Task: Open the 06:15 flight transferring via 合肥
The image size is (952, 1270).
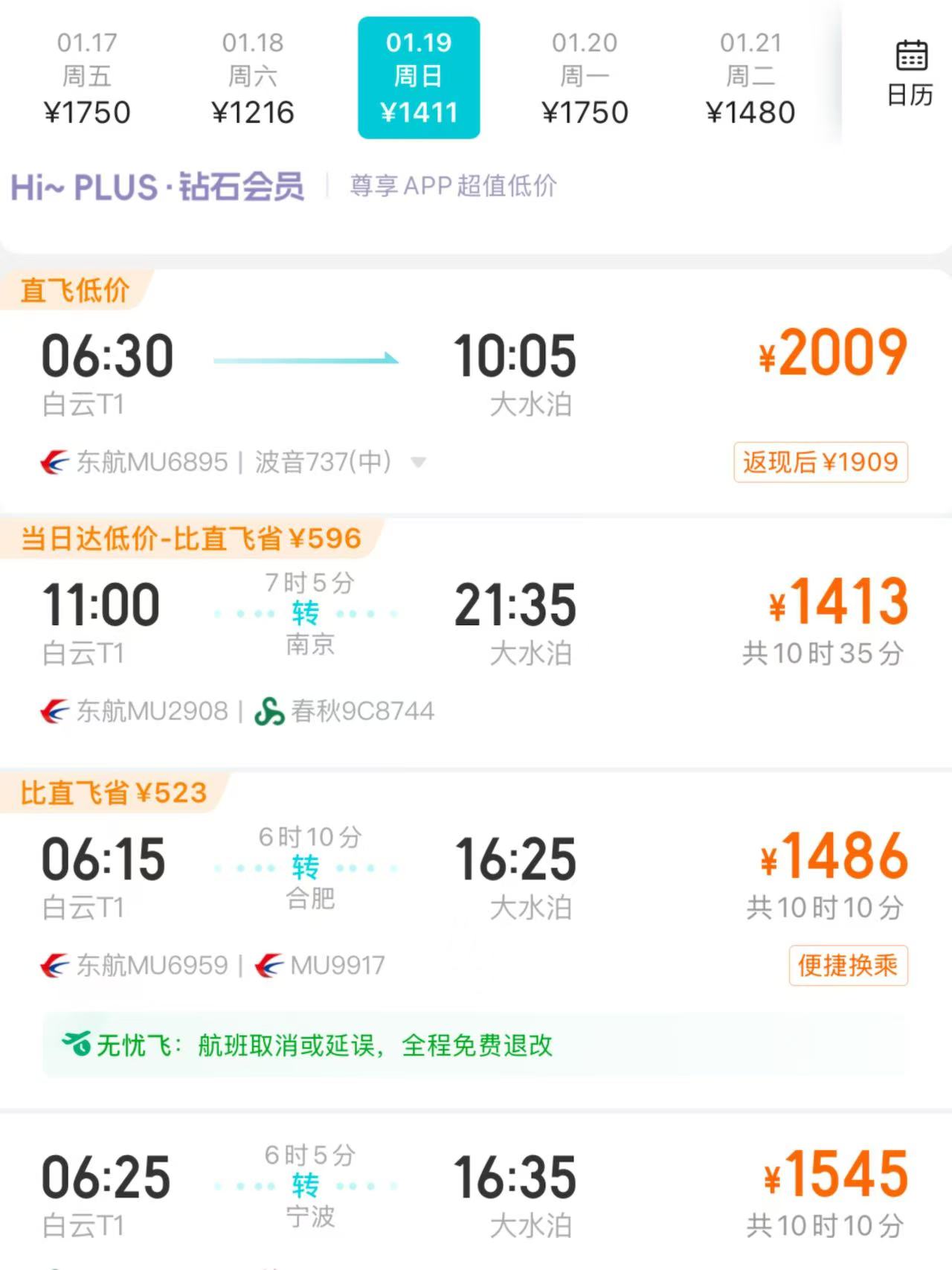Action: coord(476,878)
